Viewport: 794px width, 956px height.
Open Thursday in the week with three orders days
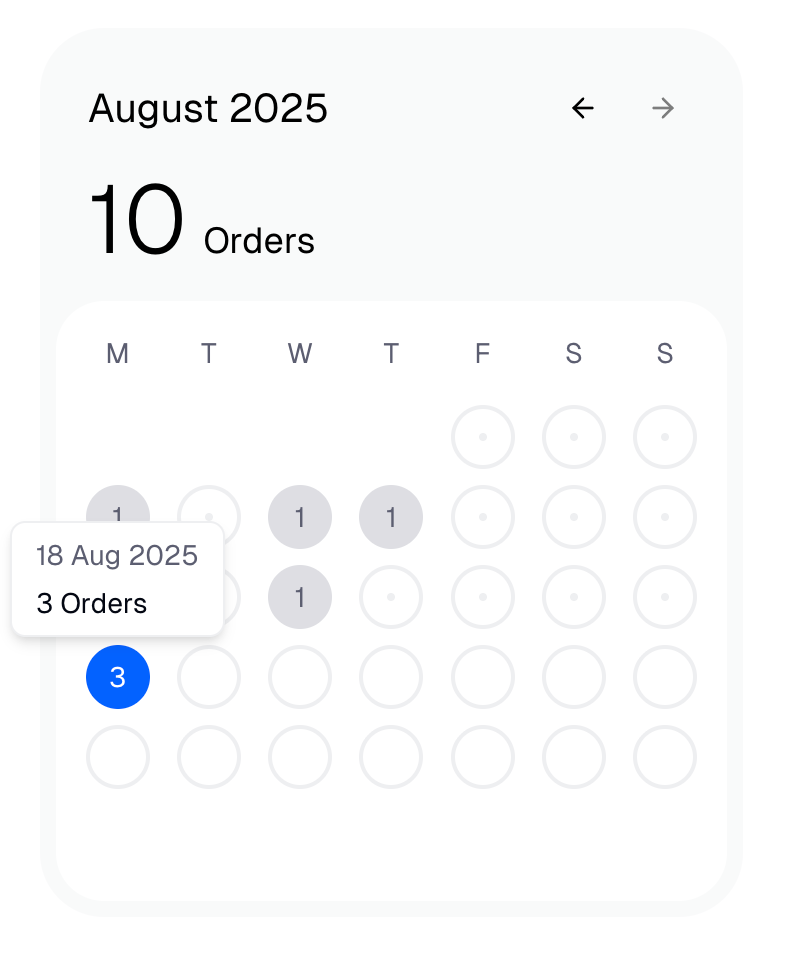(391, 517)
